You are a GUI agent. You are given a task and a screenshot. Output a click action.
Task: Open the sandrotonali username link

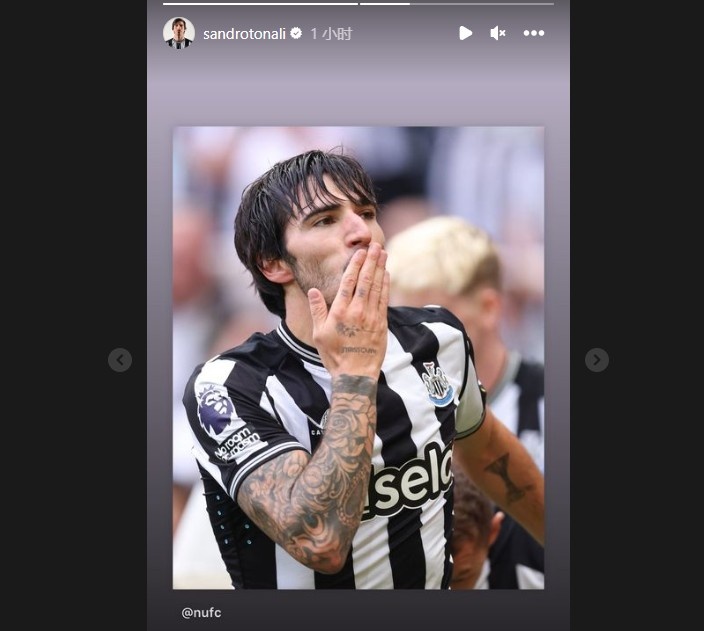[244, 34]
